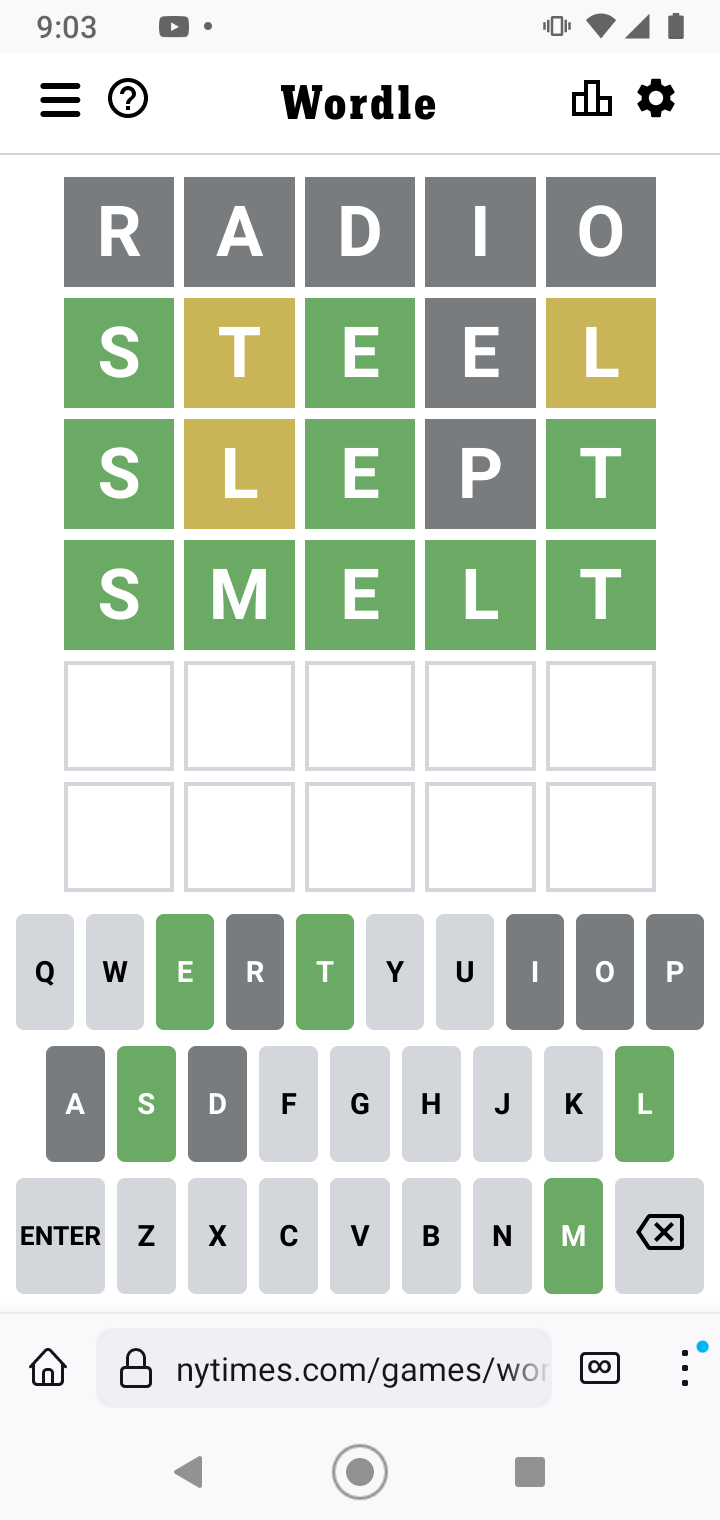Go back using system navigation

pyautogui.click(x=188, y=1472)
